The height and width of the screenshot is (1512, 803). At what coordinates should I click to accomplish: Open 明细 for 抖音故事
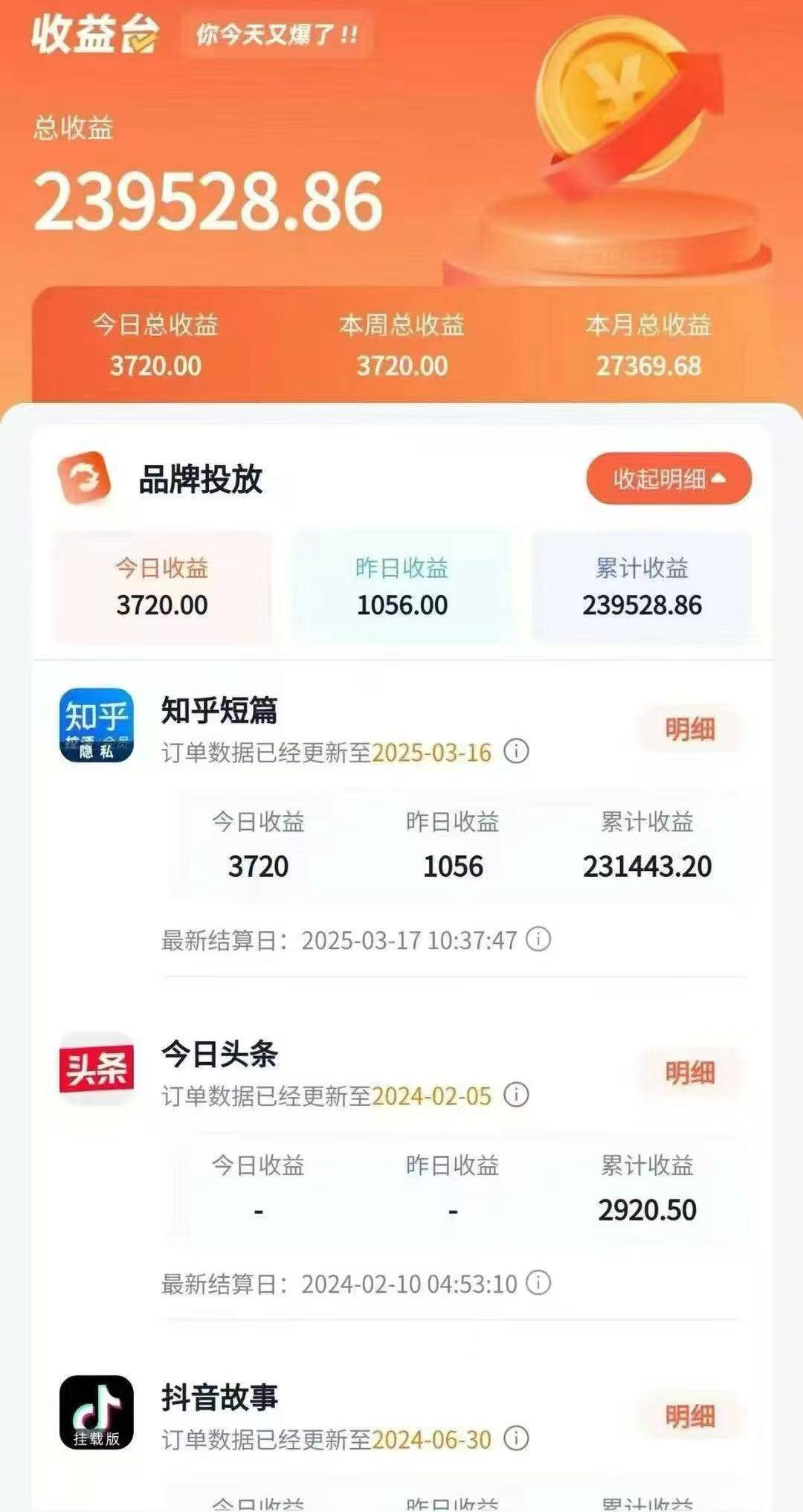click(x=689, y=1417)
